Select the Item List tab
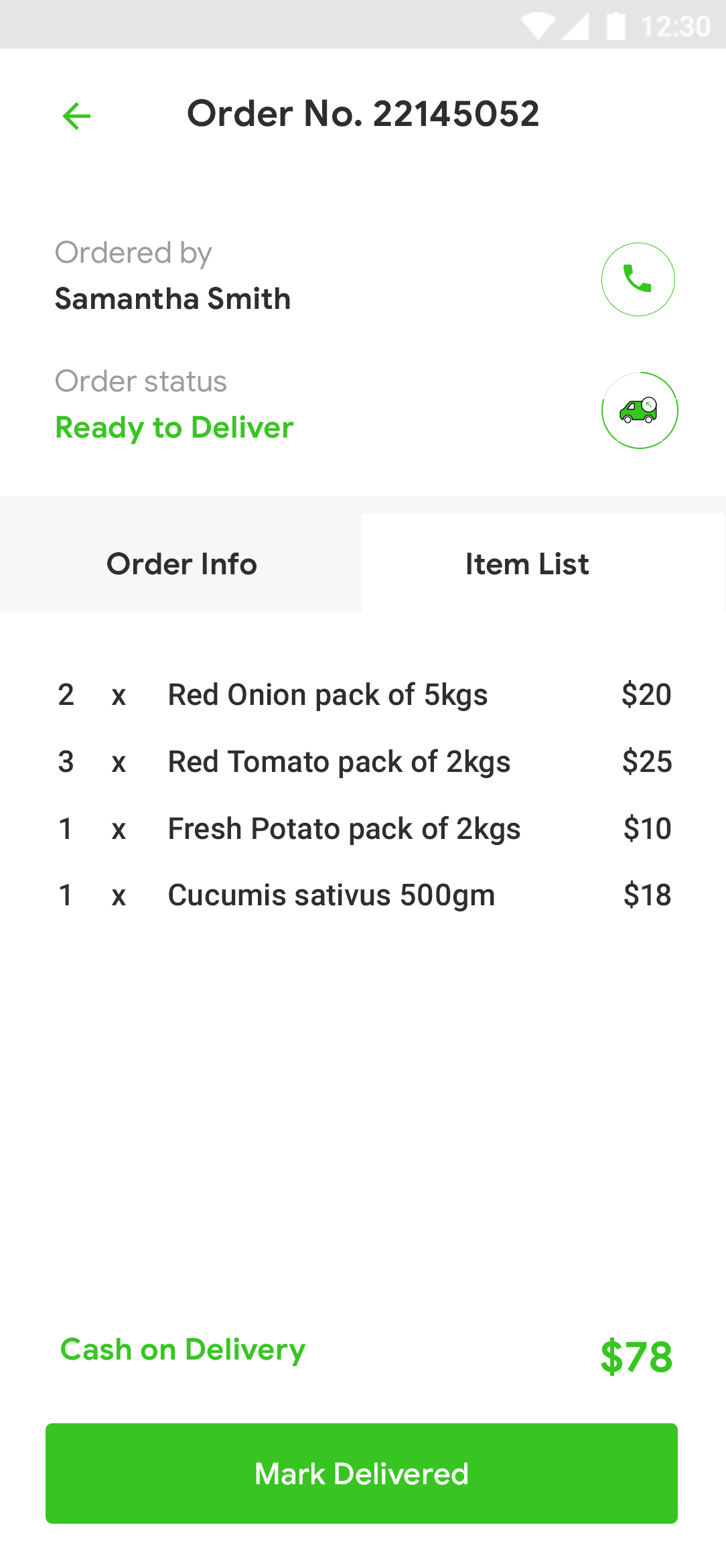The width and height of the screenshot is (726, 1568). pyautogui.click(x=526, y=564)
